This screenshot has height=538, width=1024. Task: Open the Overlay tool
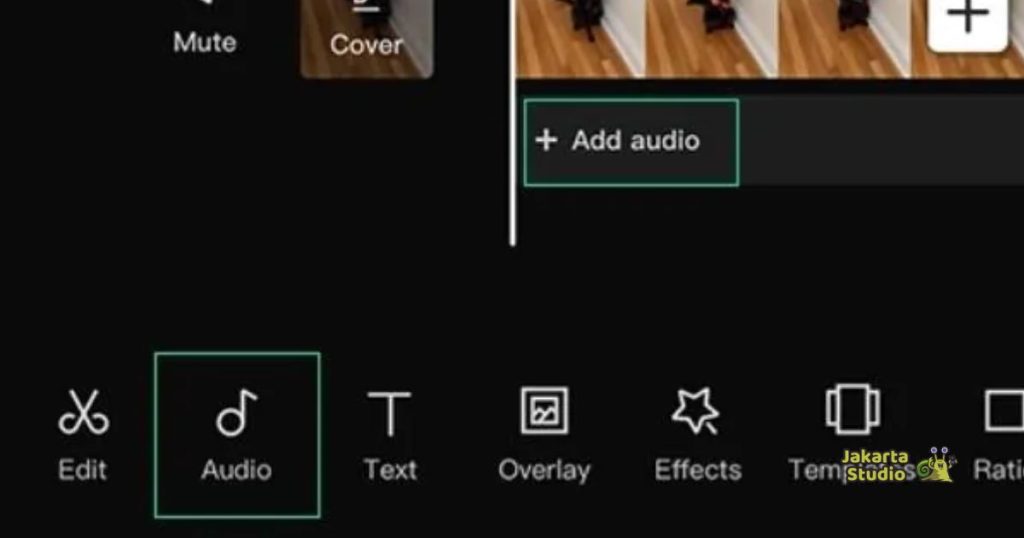(544, 434)
